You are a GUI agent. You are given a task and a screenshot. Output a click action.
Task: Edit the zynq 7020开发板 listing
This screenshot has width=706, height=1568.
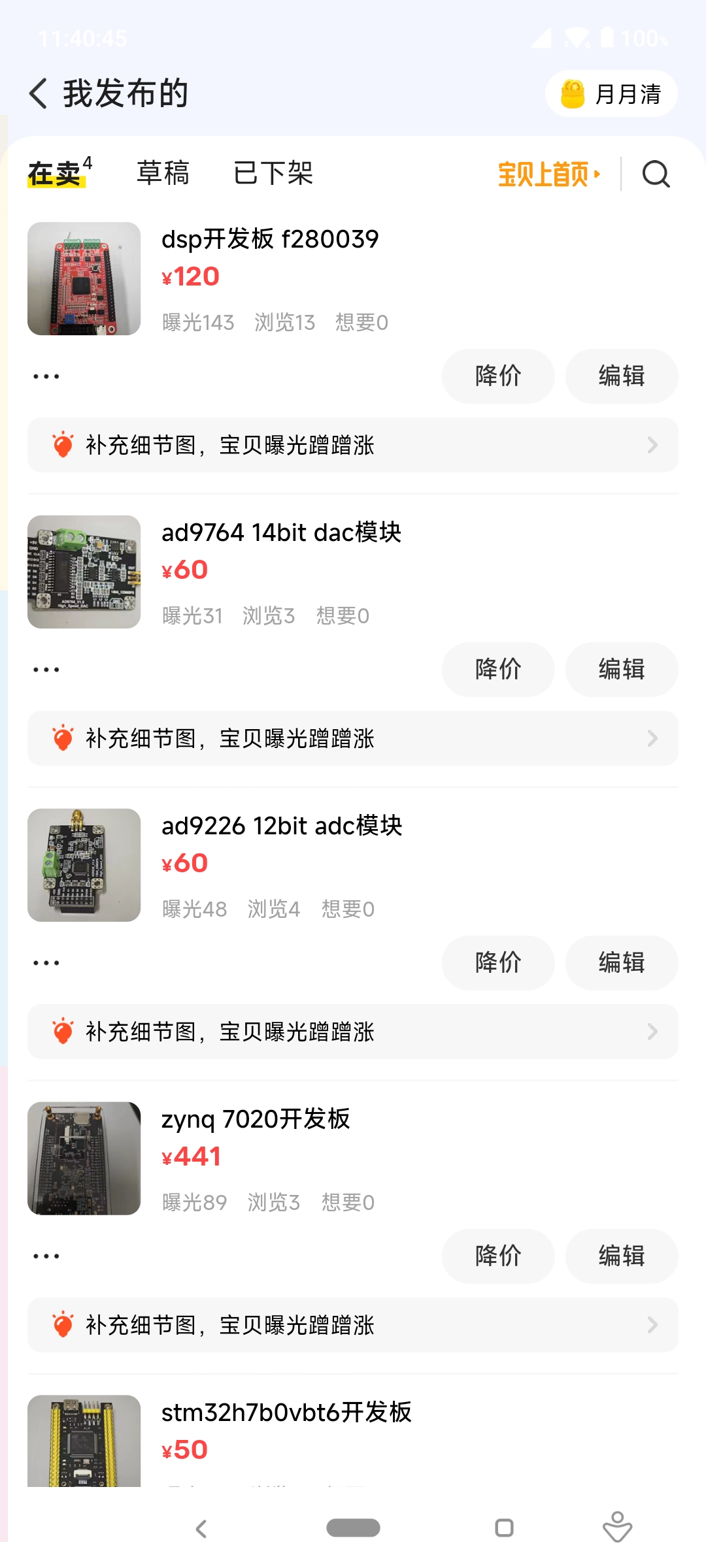point(621,1256)
